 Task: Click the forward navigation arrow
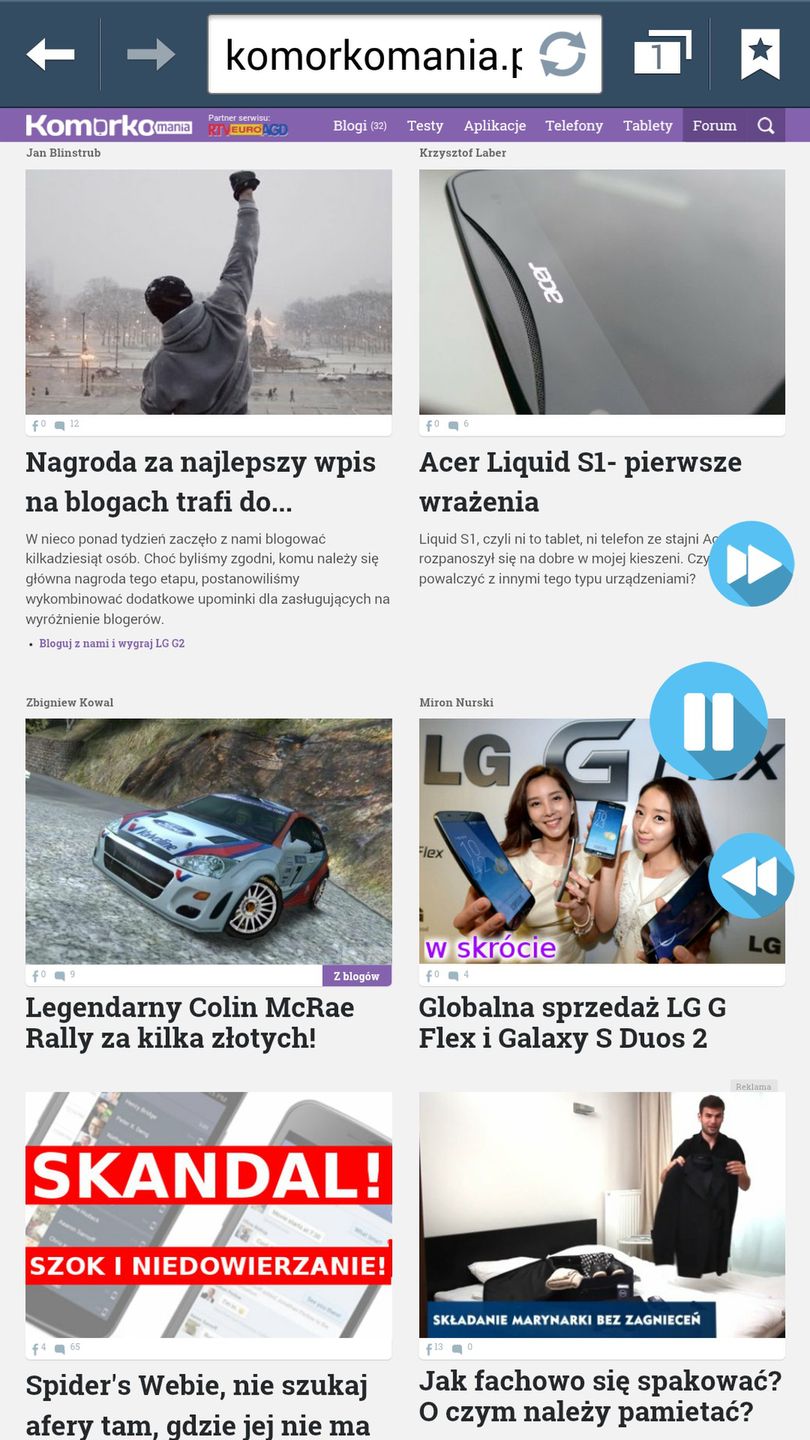point(148,55)
